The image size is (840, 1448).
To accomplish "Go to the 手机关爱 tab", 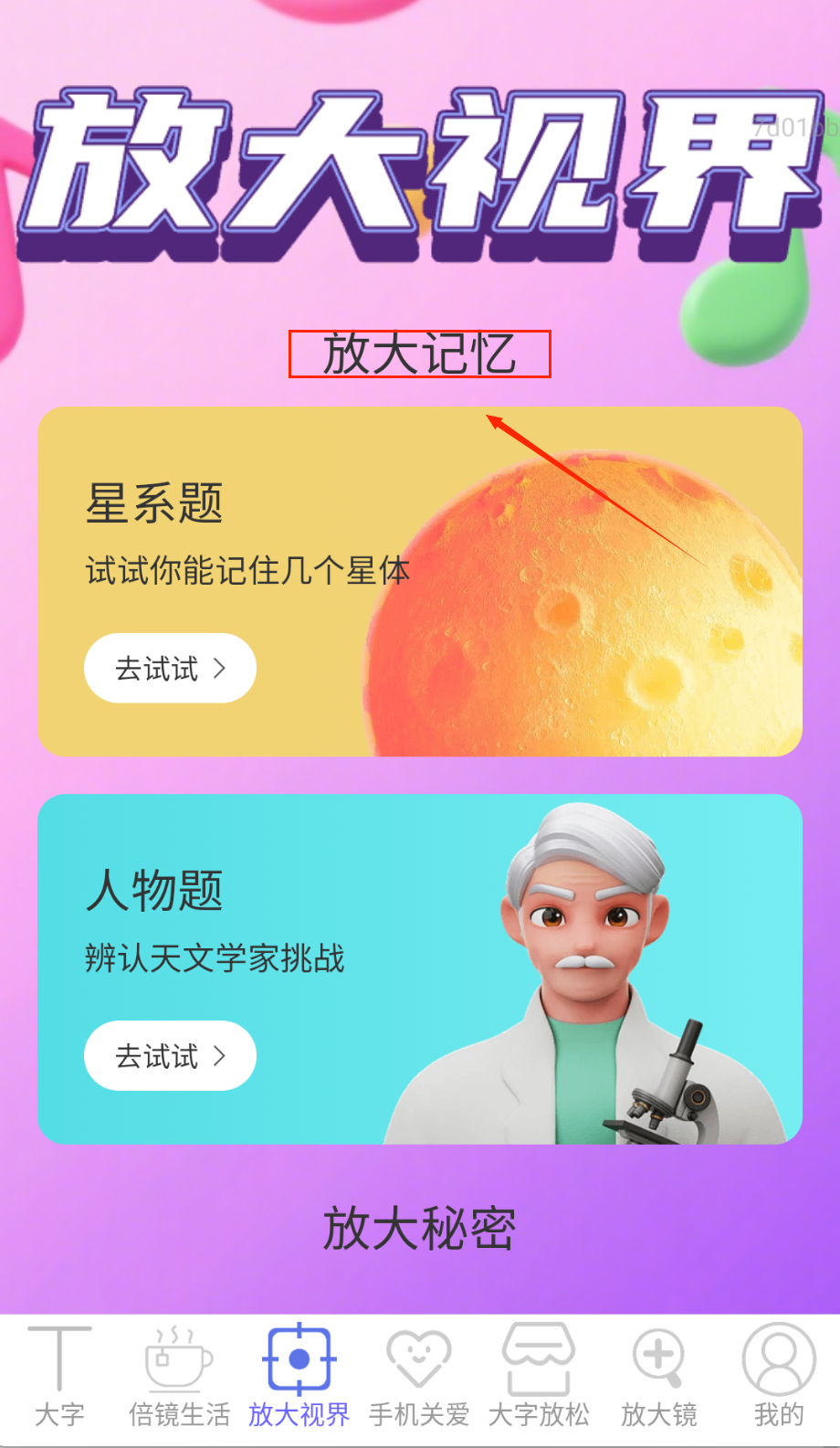I will [x=419, y=1377].
